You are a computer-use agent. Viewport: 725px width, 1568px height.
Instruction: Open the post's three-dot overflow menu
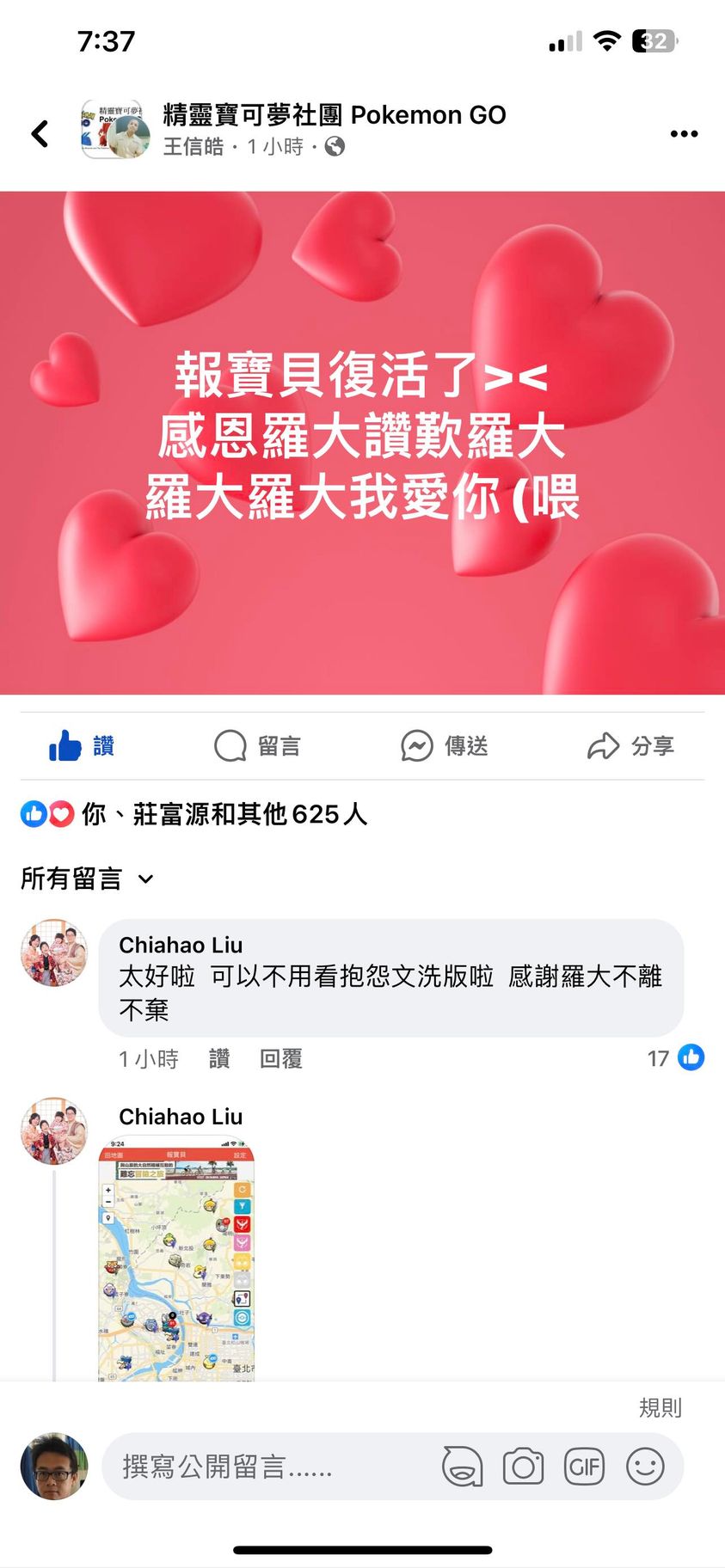click(x=684, y=133)
